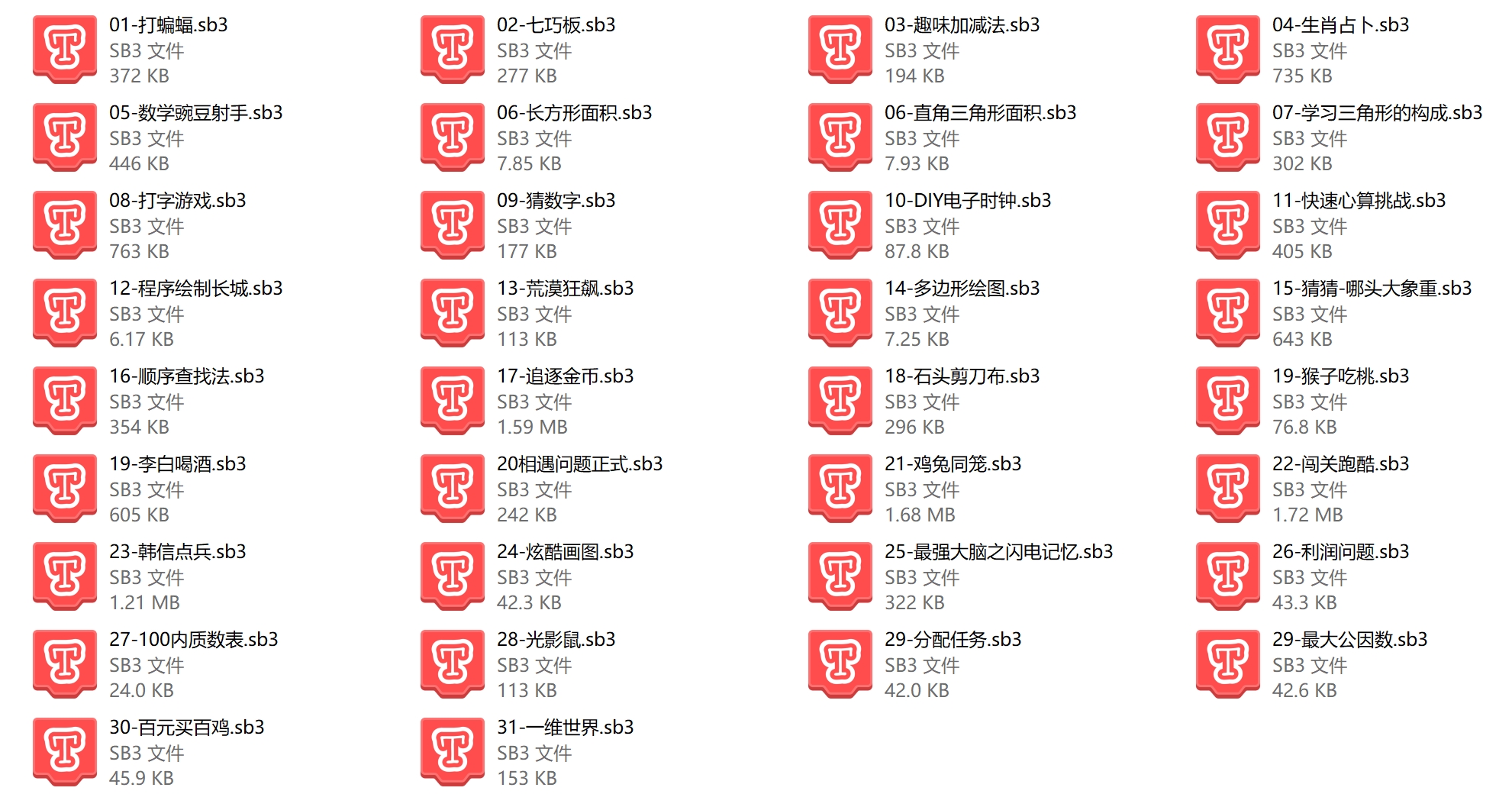Select the 09-猜数字.sb3 file

453,224
